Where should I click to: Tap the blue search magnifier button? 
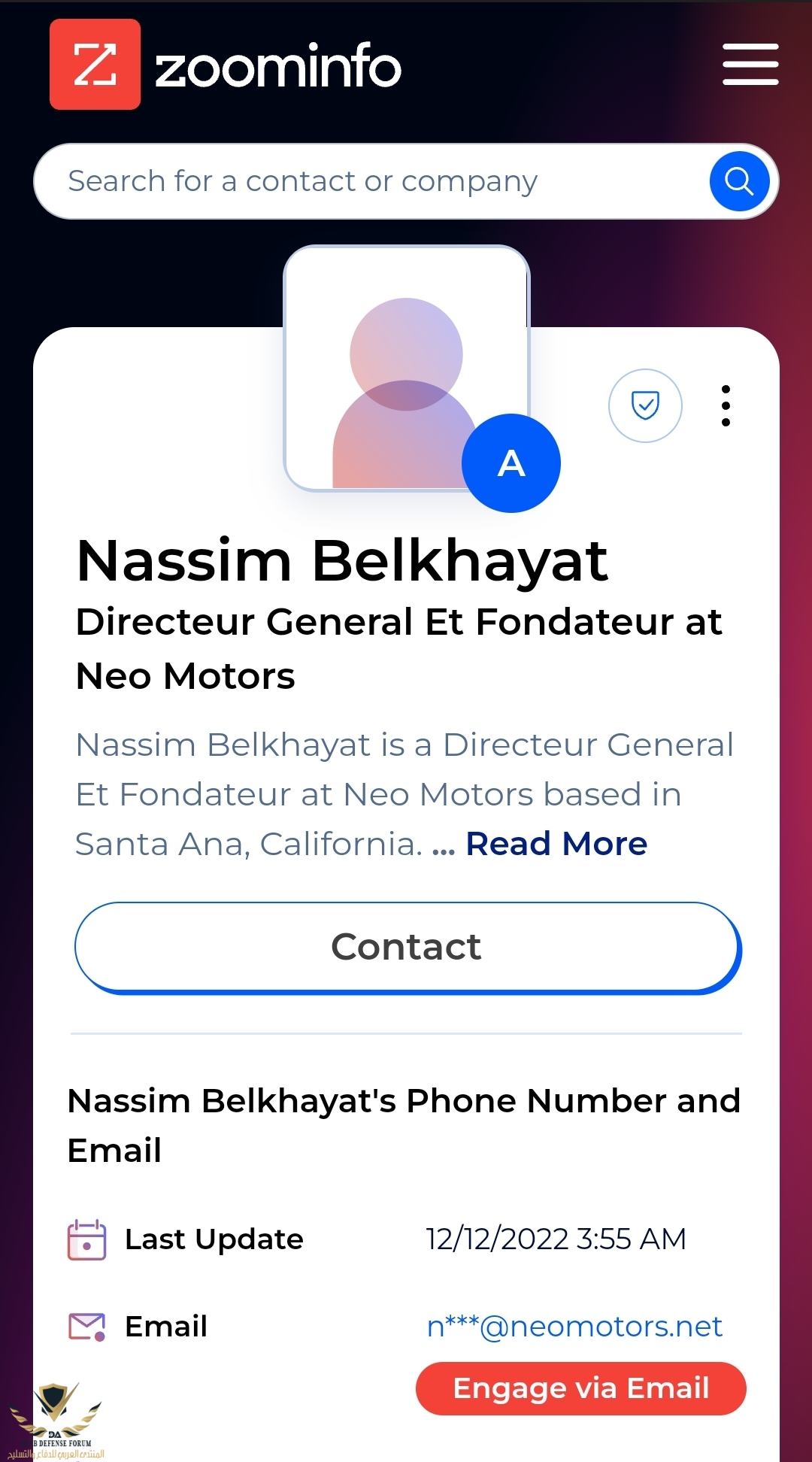pyautogui.click(x=739, y=181)
